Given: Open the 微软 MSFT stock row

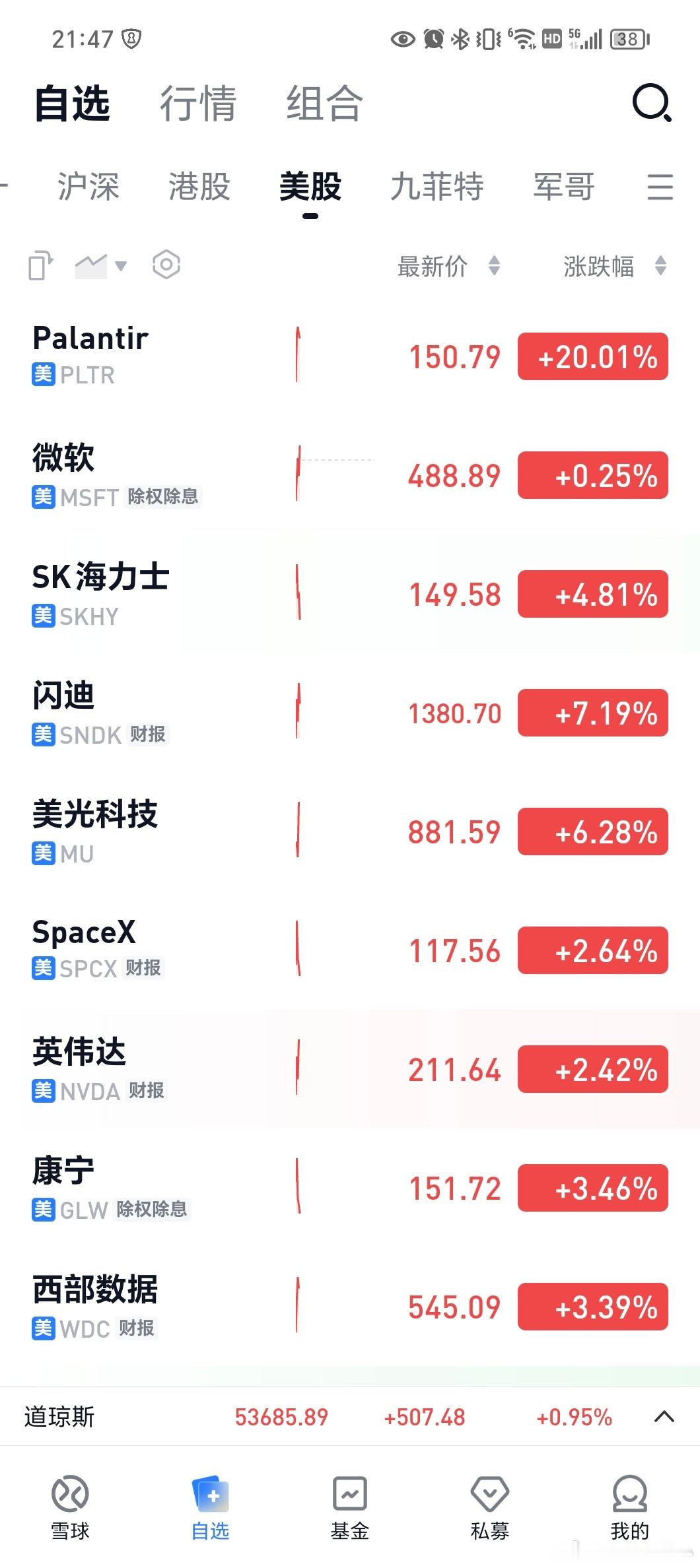Looking at the screenshot, I should (350, 475).
